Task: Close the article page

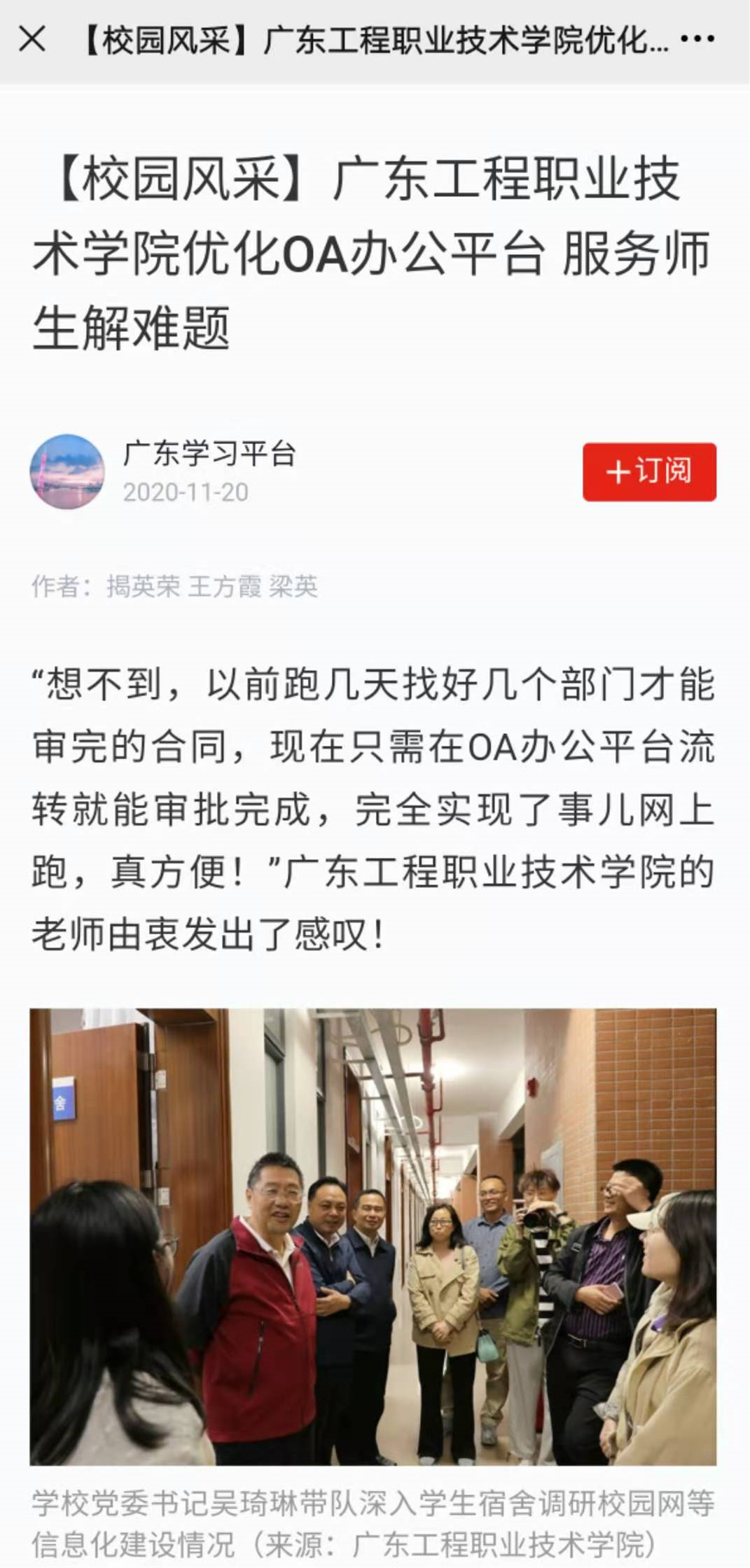Action: (32, 39)
